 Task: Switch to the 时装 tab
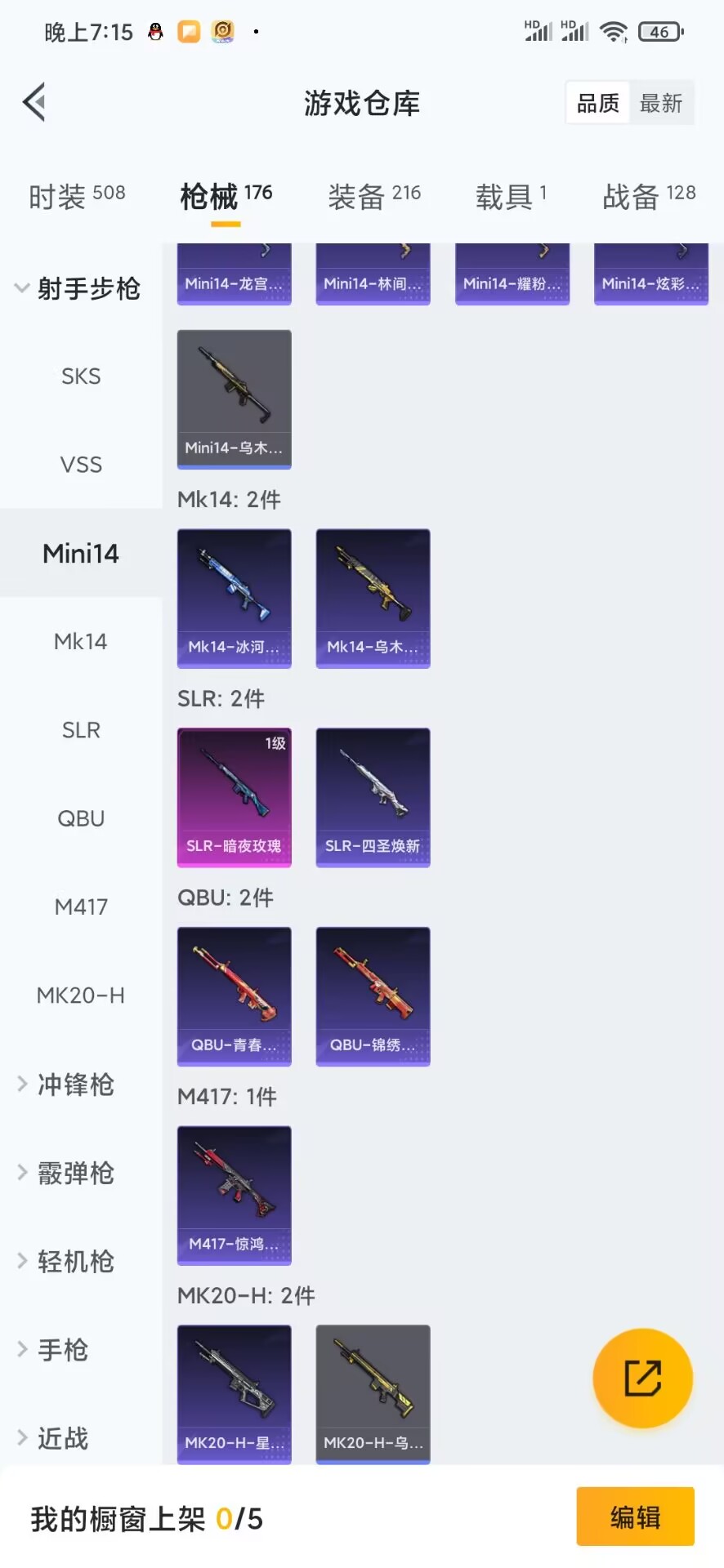[x=77, y=196]
